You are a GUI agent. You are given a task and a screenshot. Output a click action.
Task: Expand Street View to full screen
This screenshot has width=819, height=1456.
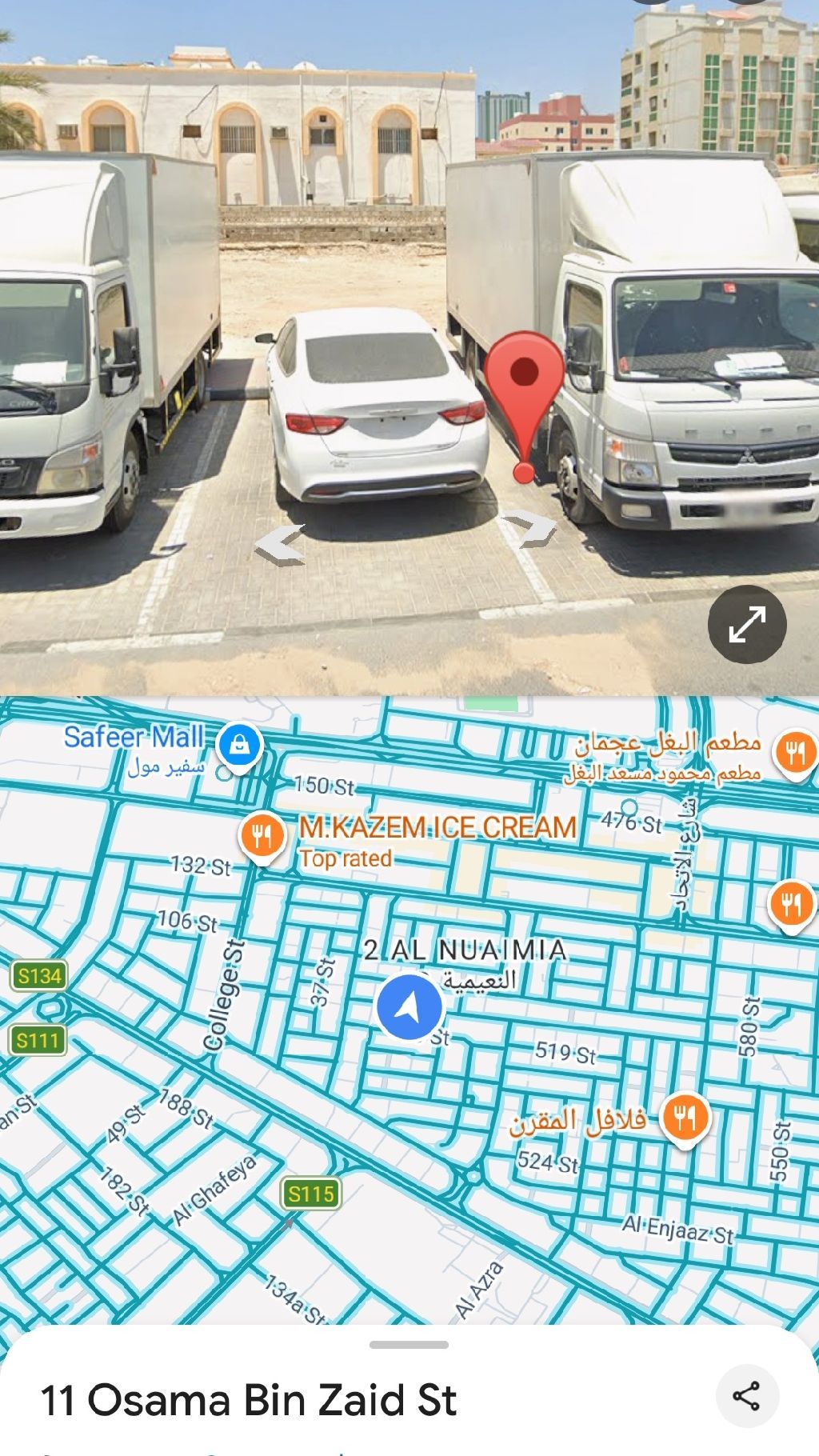[x=746, y=624]
